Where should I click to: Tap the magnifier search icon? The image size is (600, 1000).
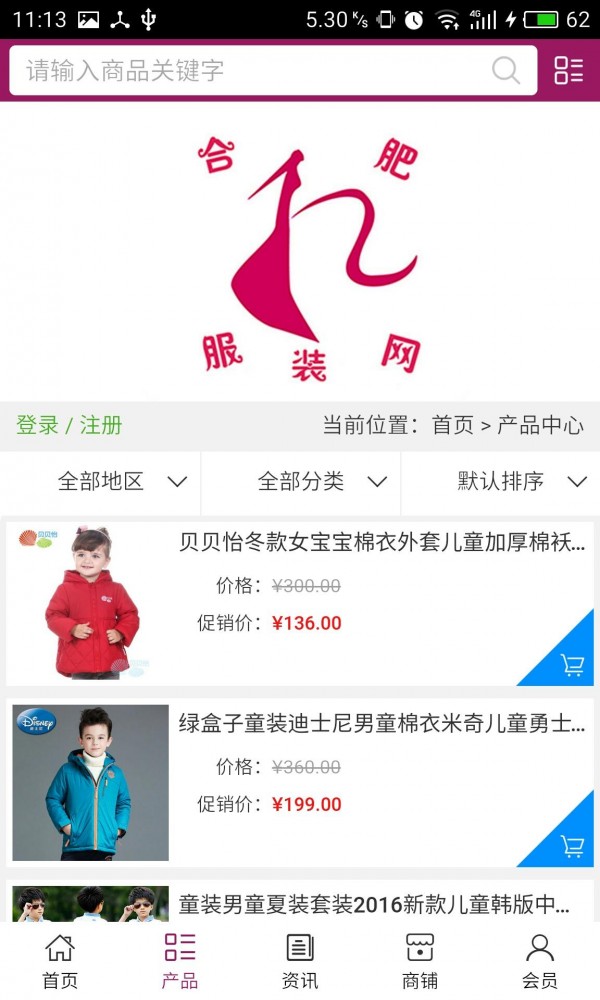506,70
